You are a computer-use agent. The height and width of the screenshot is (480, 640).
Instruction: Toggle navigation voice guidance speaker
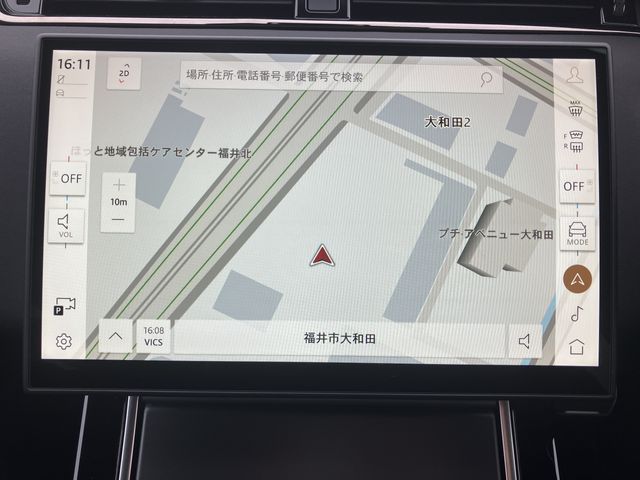[x=523, y=340]
